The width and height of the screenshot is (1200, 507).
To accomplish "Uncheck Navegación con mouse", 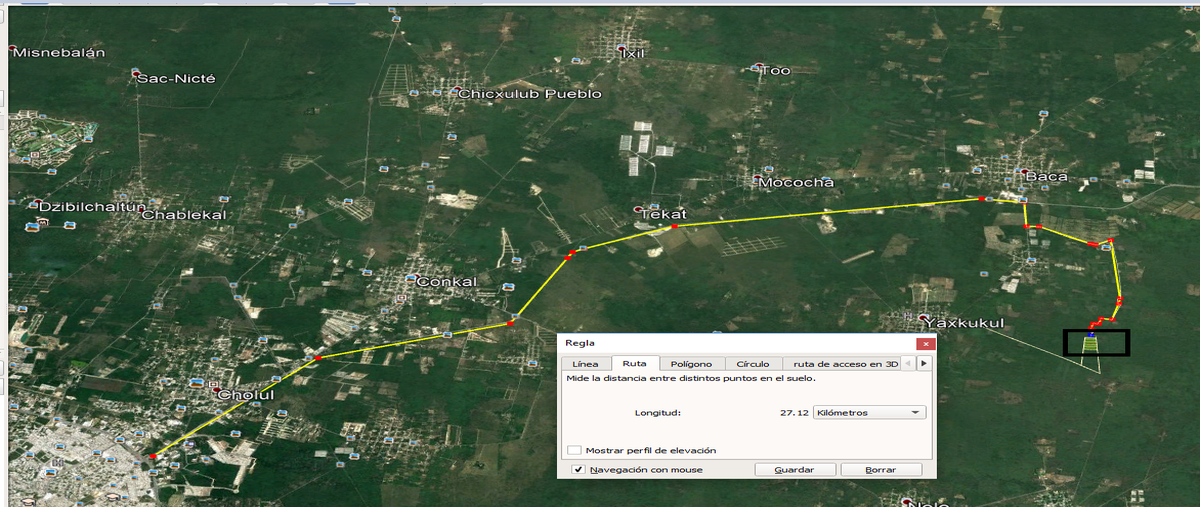I will [x=578, y=469].
